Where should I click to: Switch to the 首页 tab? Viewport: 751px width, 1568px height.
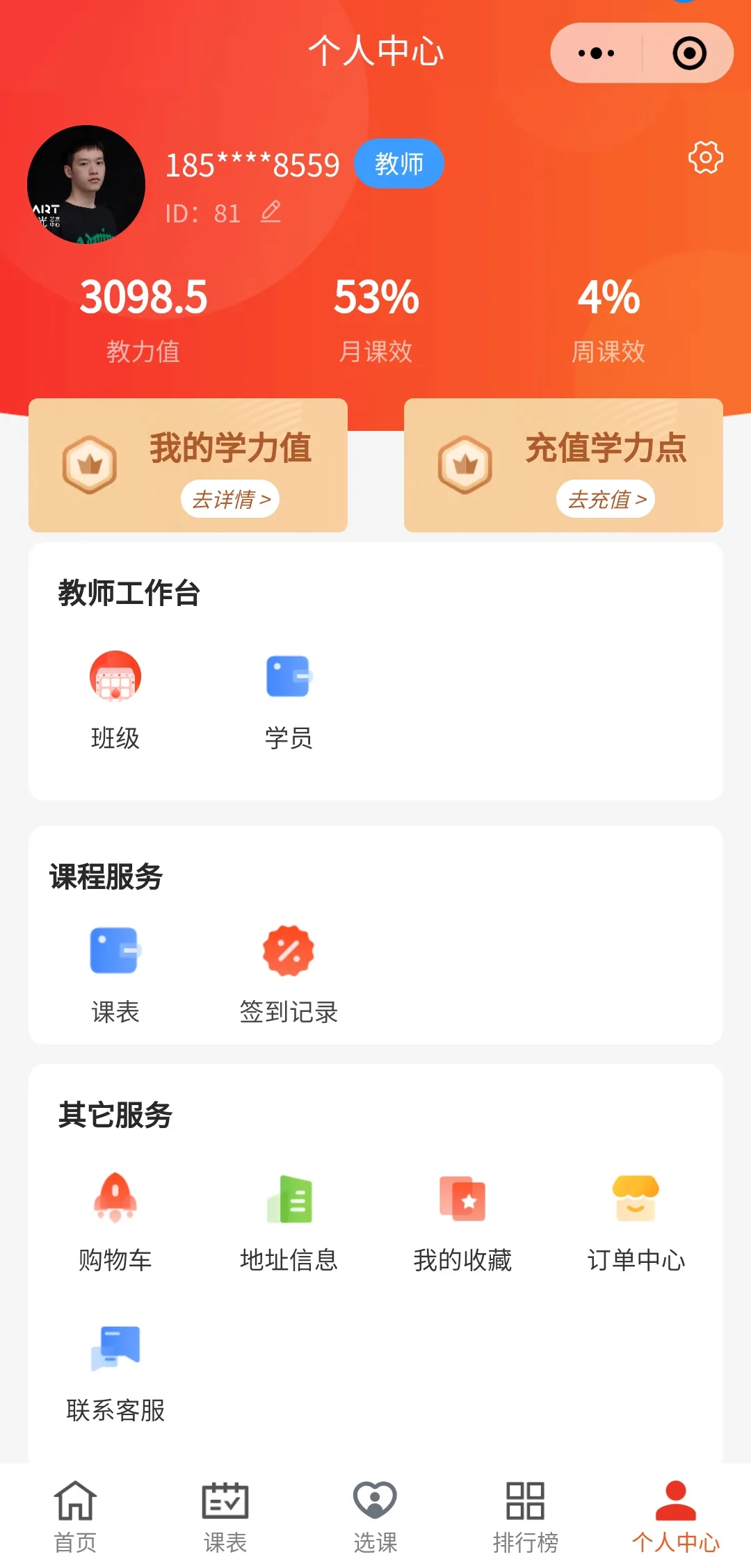75,1516
